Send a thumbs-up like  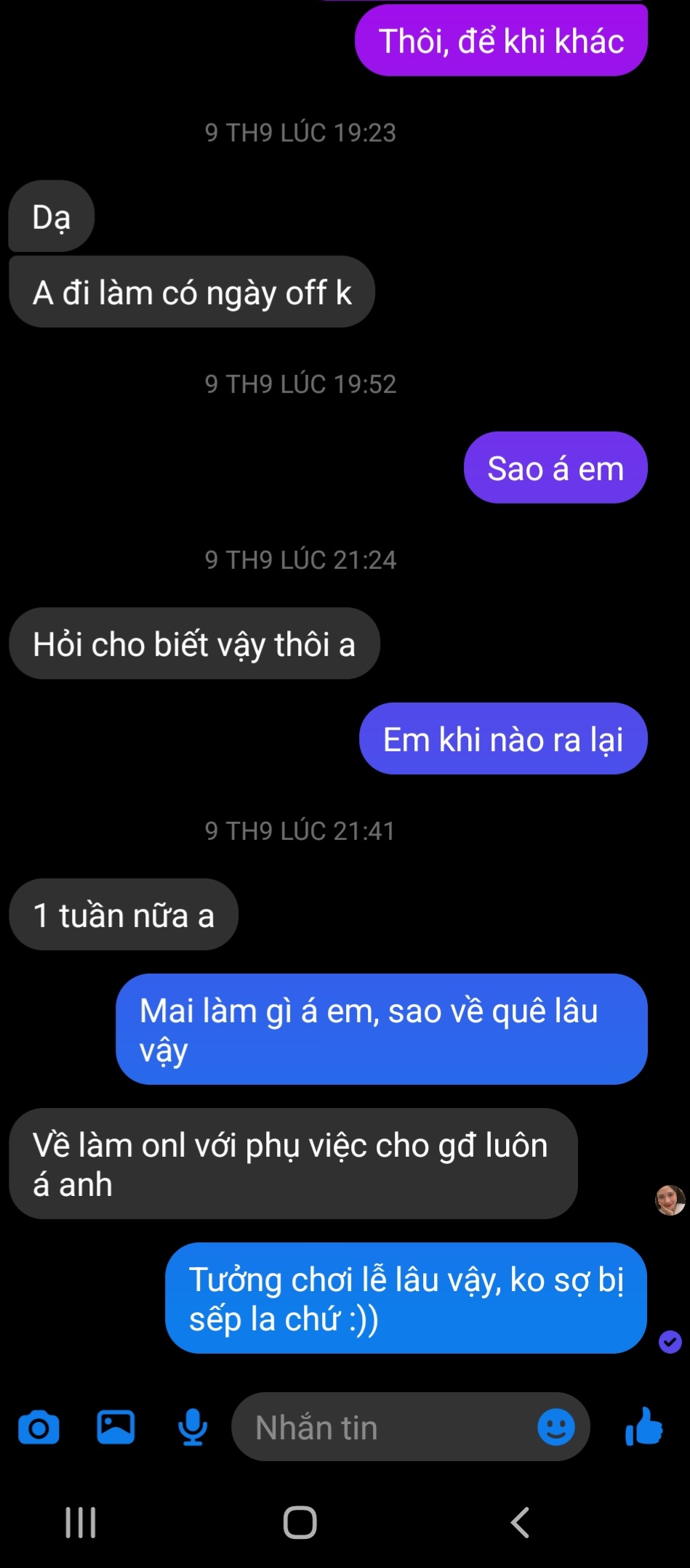(644, 1427)
